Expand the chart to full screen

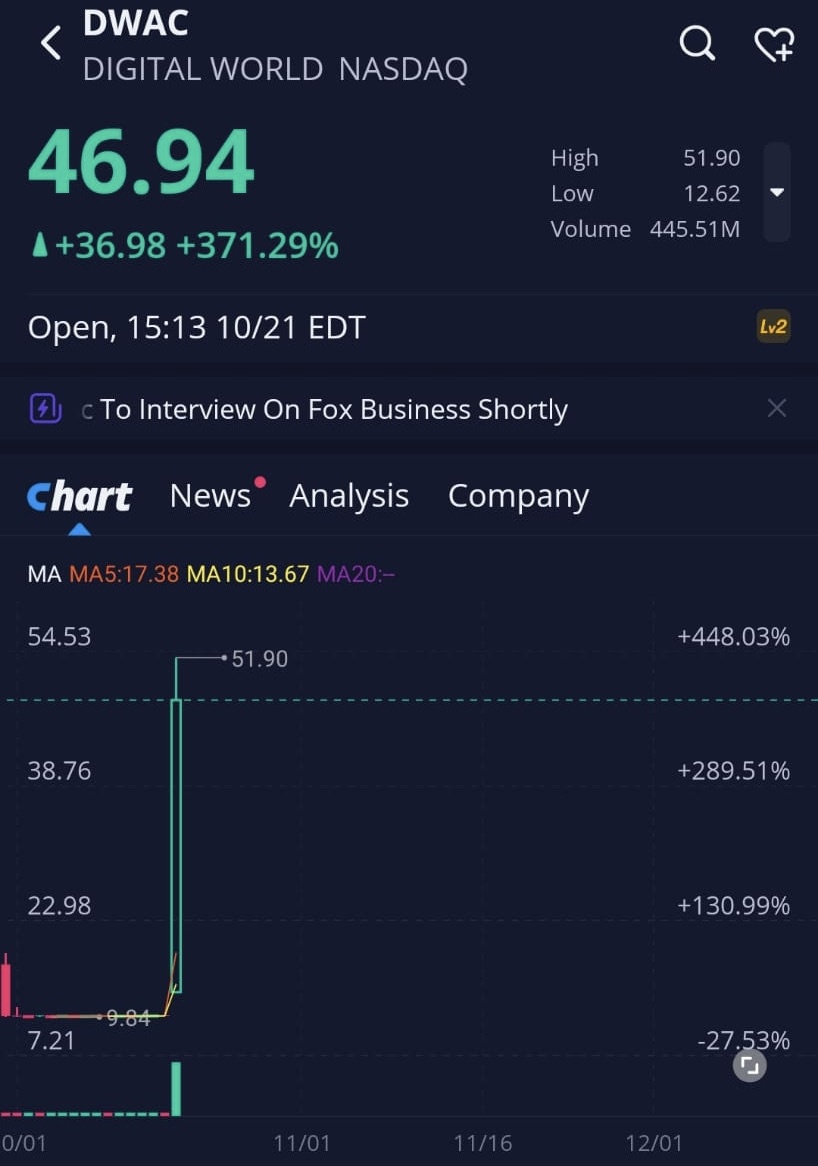coord(749,1065)
